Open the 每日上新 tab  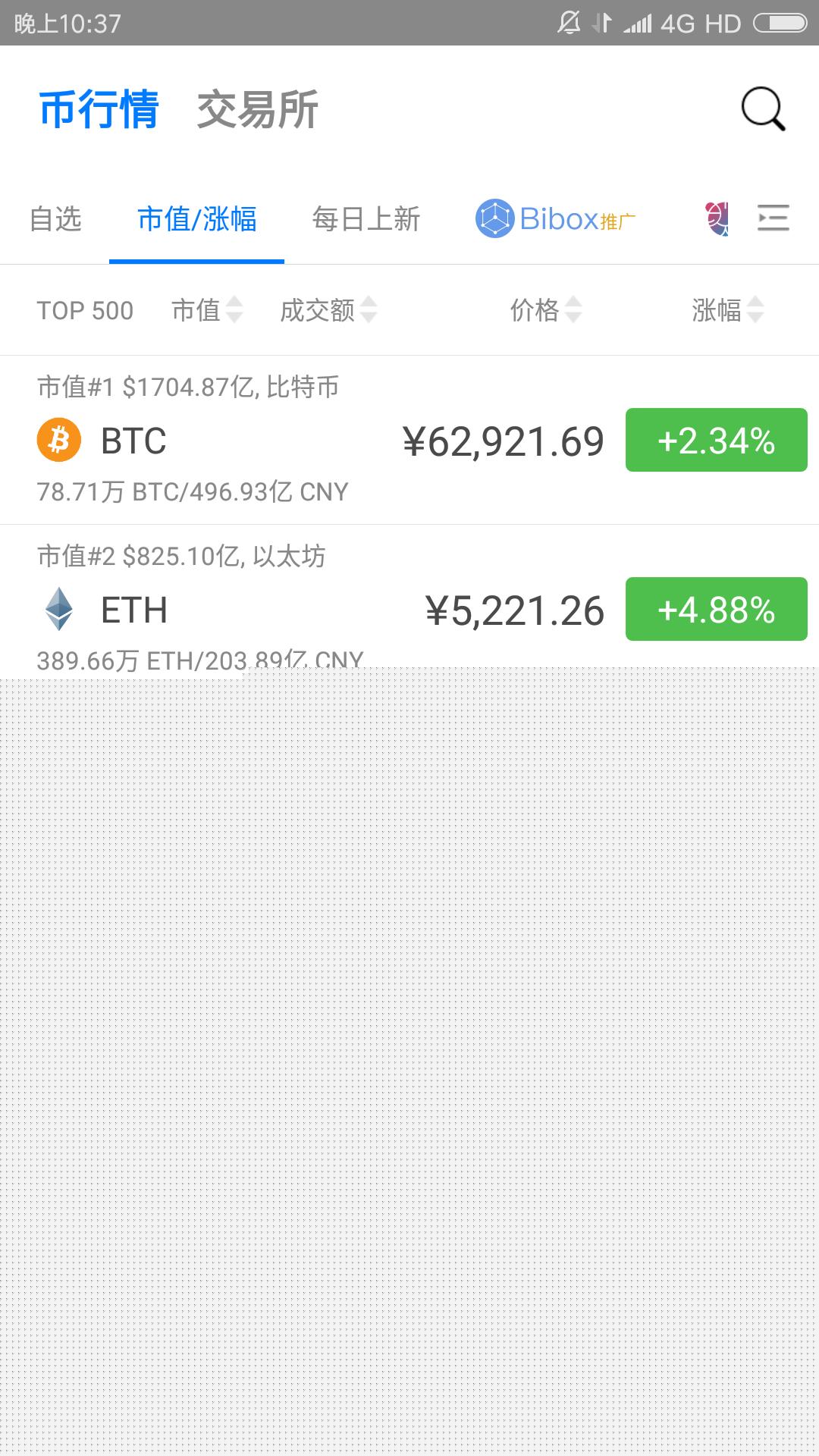tap(366, 219)
